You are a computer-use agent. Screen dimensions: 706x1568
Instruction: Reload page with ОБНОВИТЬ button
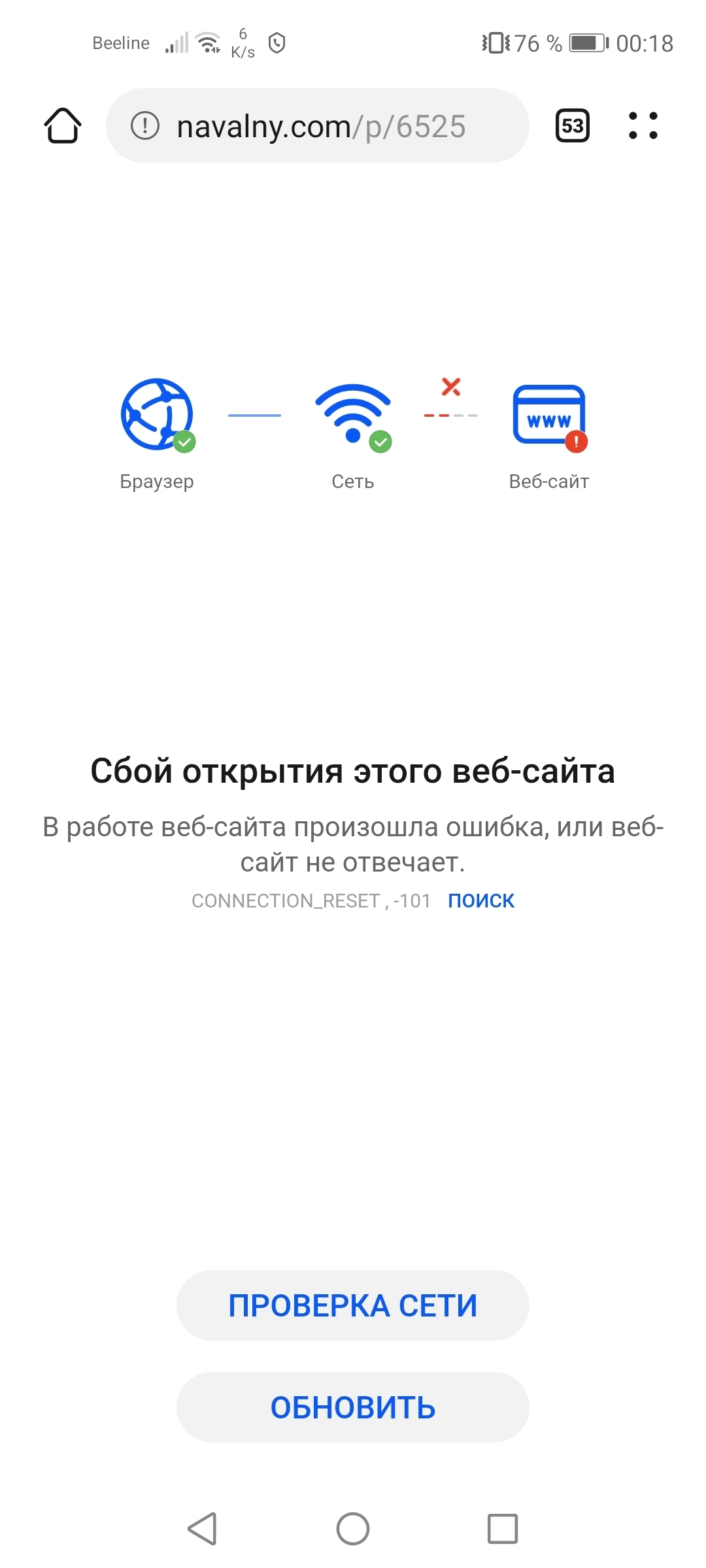[352, 1407]
